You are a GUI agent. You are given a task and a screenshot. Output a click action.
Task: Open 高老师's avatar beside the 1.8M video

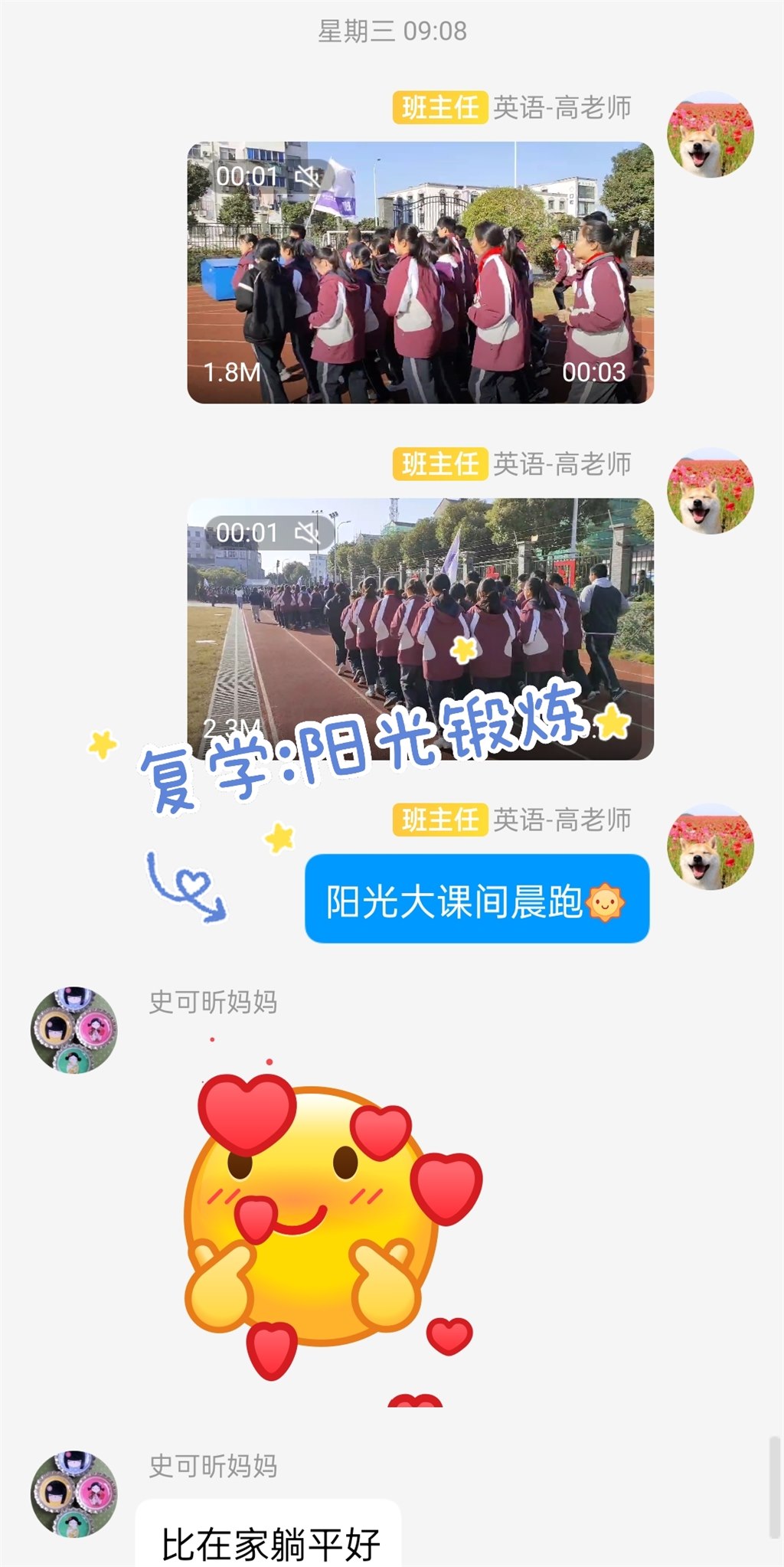710,135
